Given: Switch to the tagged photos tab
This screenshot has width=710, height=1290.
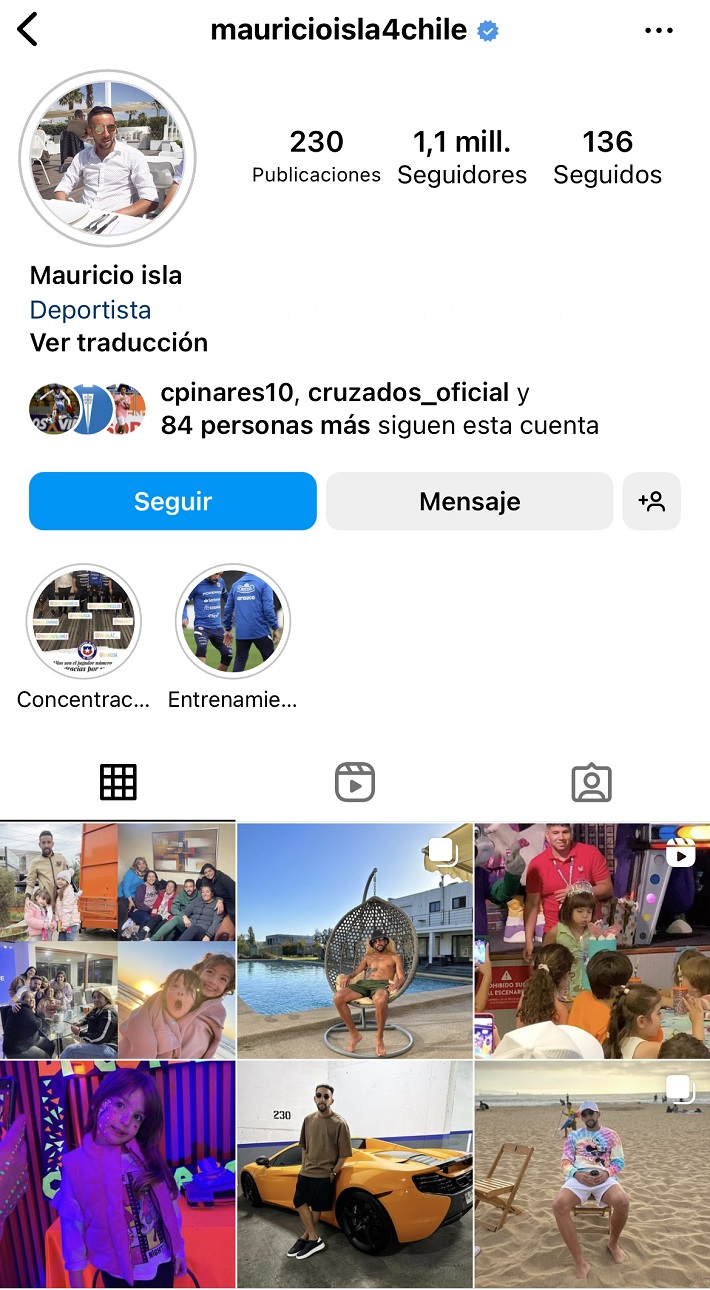Looking at the screenshot, I should point(591,782).
